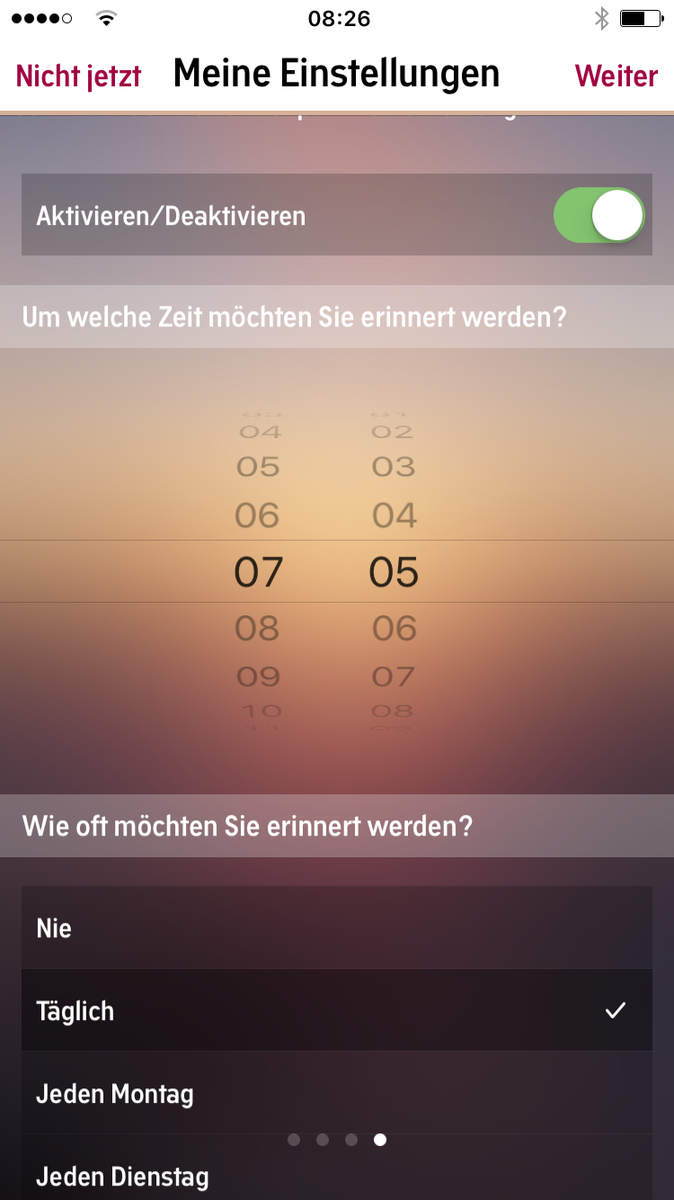Select minute 06 in the time picker
Screen dimensions: 674x1200
394,628
